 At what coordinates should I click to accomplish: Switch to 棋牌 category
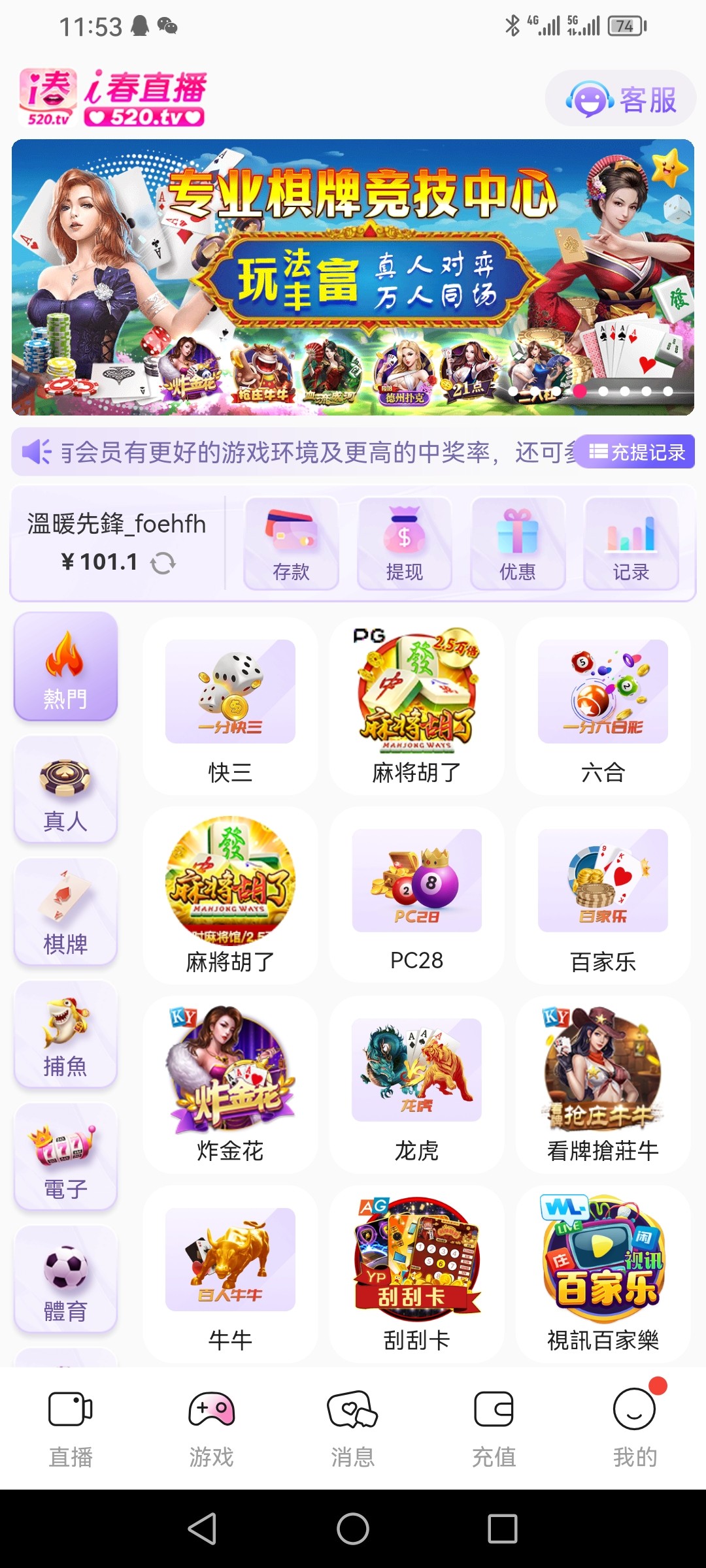click(x=65, y=912)
